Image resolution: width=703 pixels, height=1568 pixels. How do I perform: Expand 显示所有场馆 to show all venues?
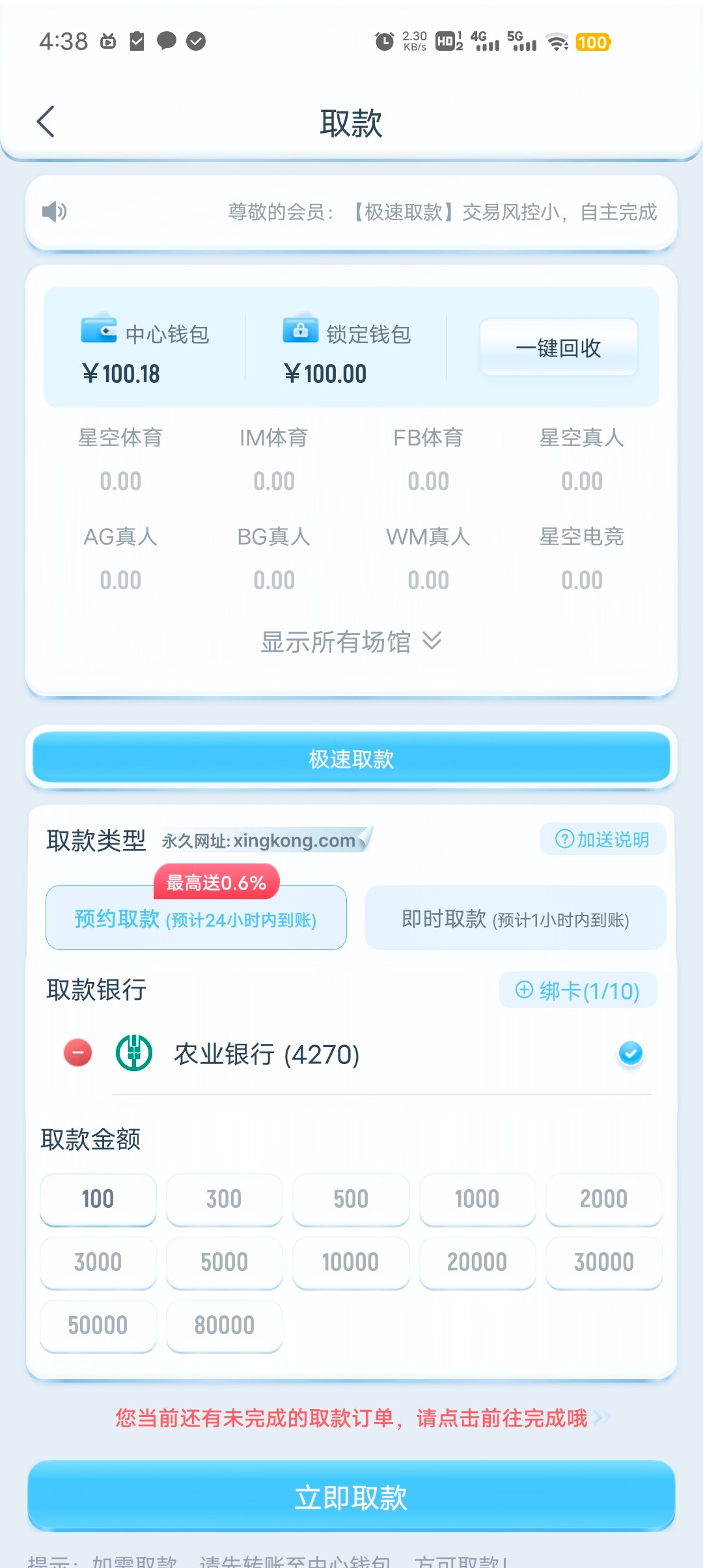coord(351,641)
